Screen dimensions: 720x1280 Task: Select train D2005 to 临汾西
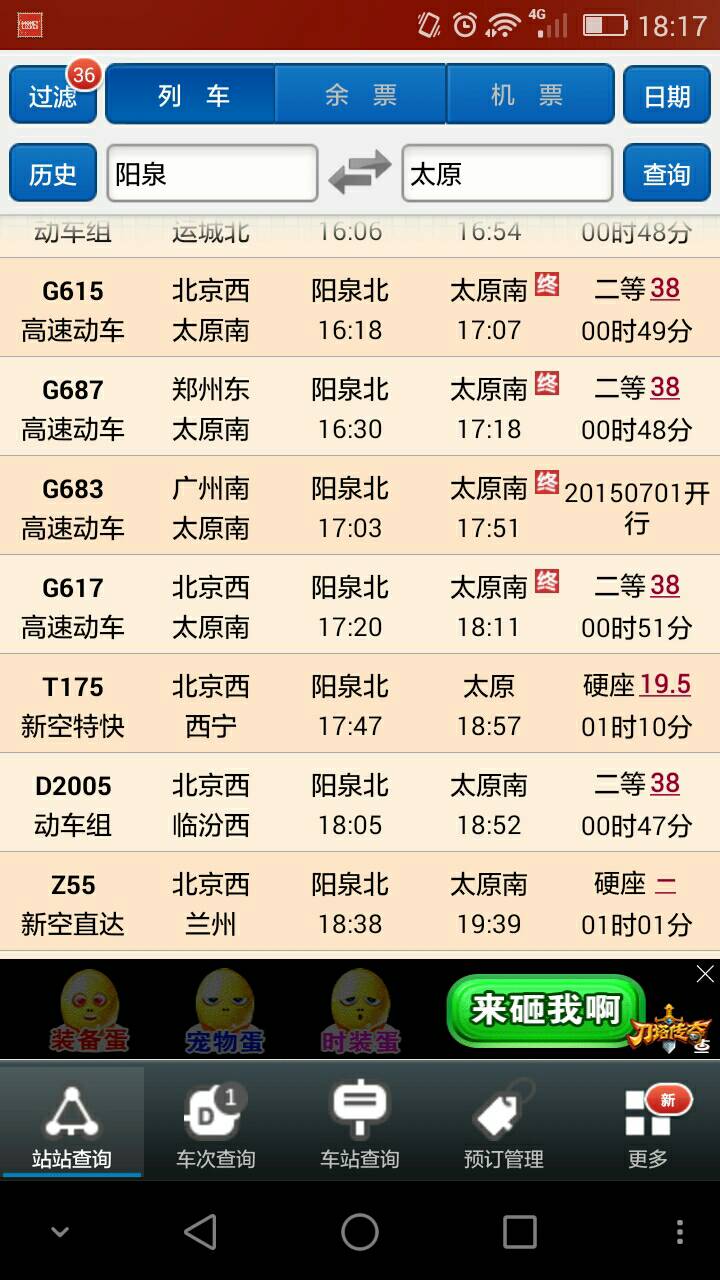(360, 804)
